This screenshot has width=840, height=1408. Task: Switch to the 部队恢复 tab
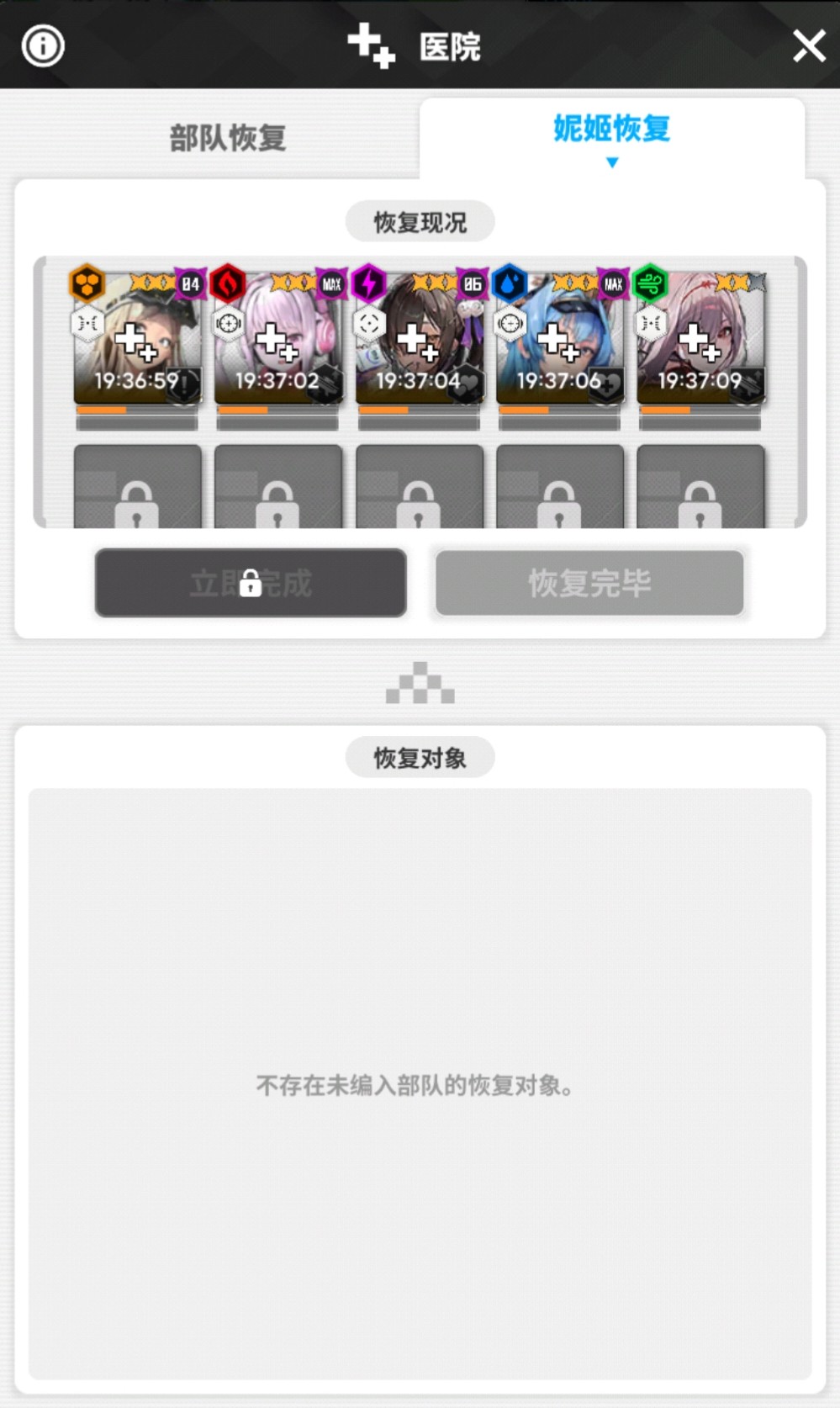tap(227, 137)
